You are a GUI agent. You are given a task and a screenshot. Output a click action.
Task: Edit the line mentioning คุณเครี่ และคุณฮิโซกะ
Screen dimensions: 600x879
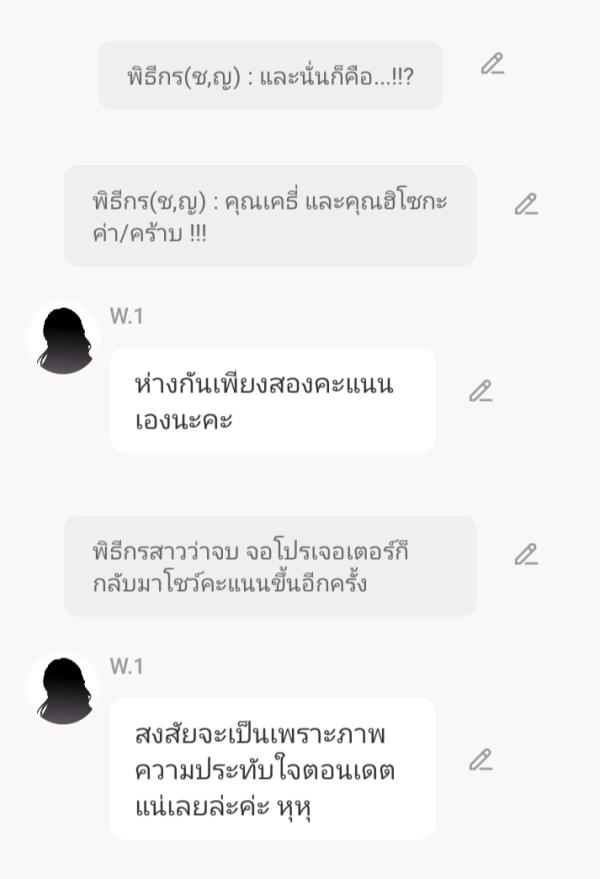click(x=526, y=204)
